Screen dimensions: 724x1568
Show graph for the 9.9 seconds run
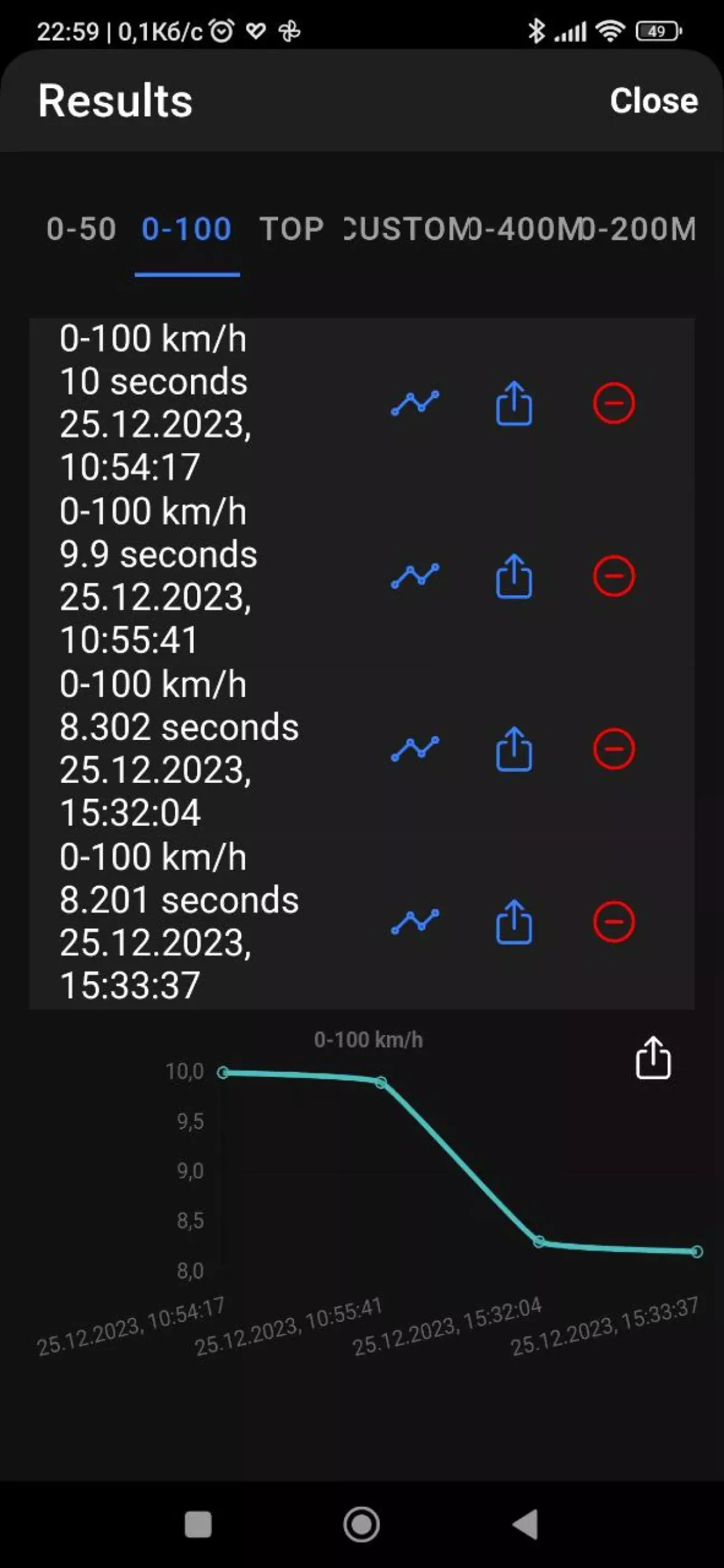[415, 576]
